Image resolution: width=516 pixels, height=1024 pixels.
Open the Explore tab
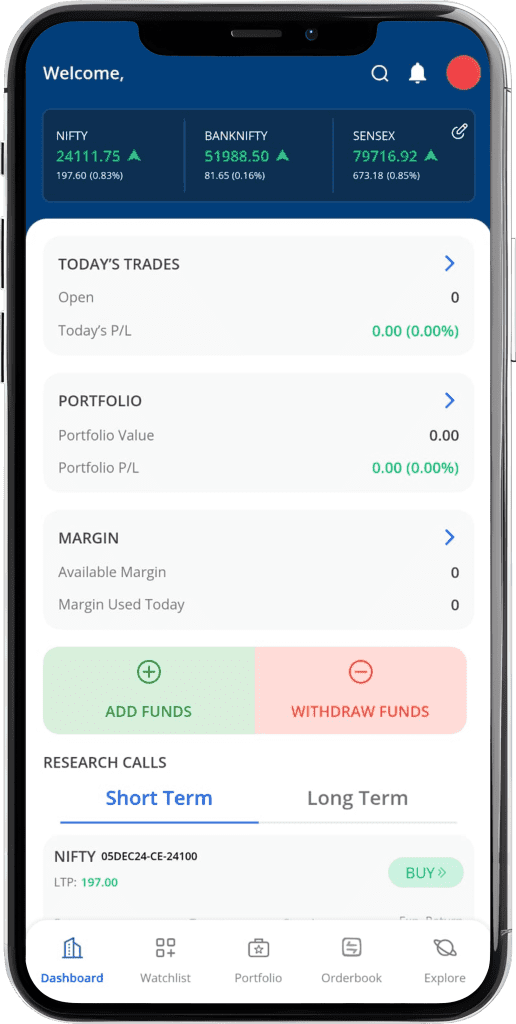tap(445, 960)
